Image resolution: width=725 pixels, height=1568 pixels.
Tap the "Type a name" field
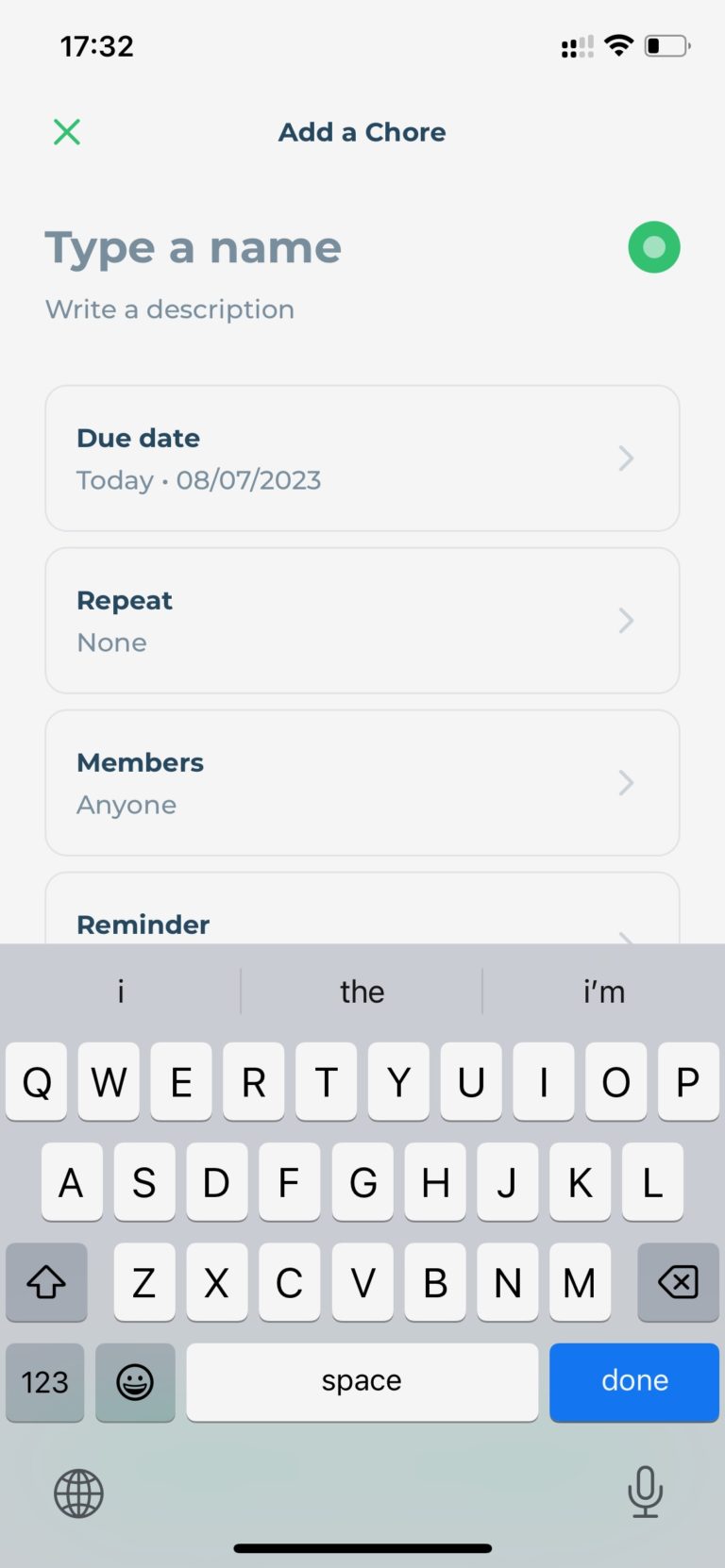(193, 247)
